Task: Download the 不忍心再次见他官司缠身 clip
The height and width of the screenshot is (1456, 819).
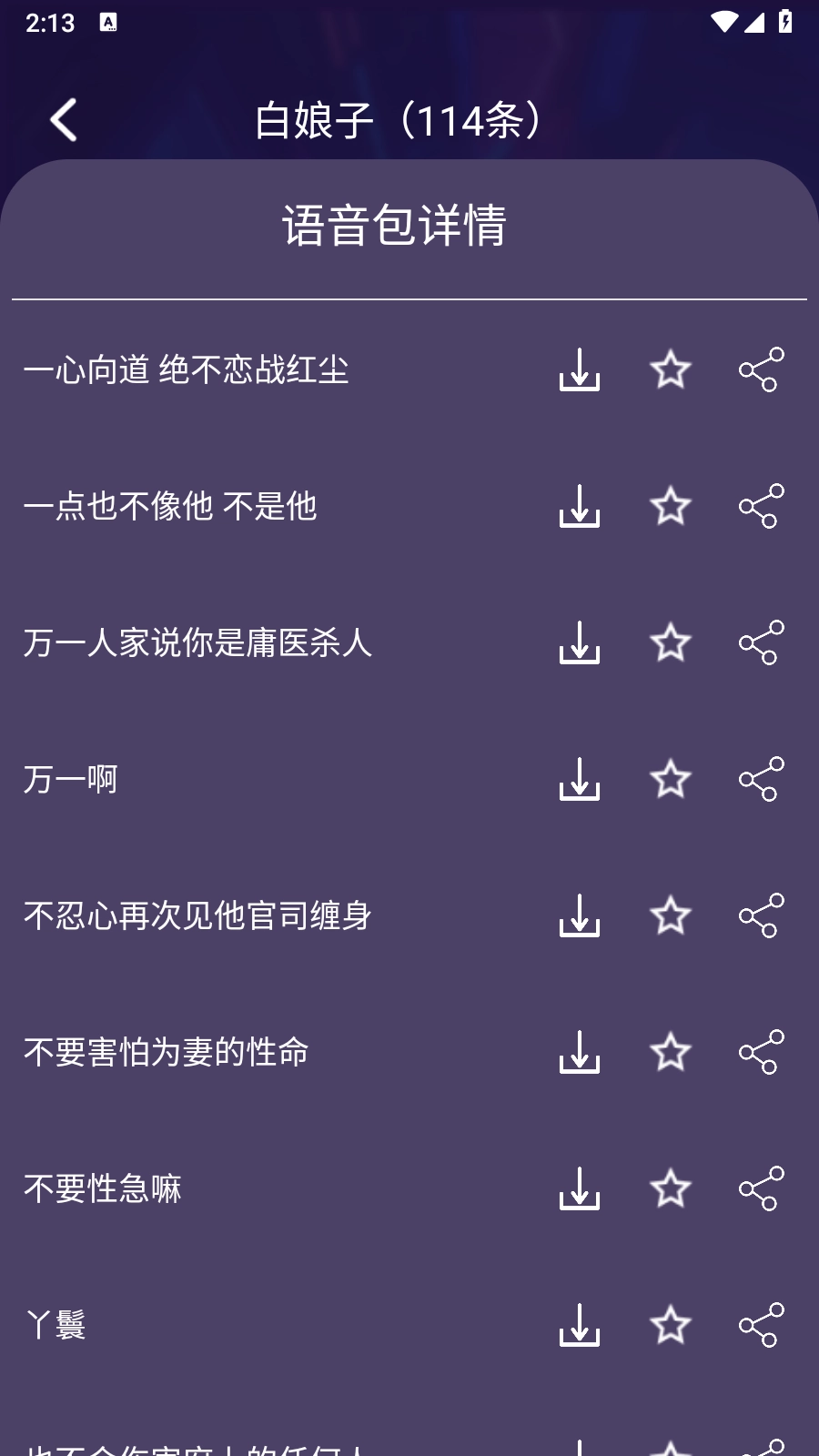Action: (580, 916)
